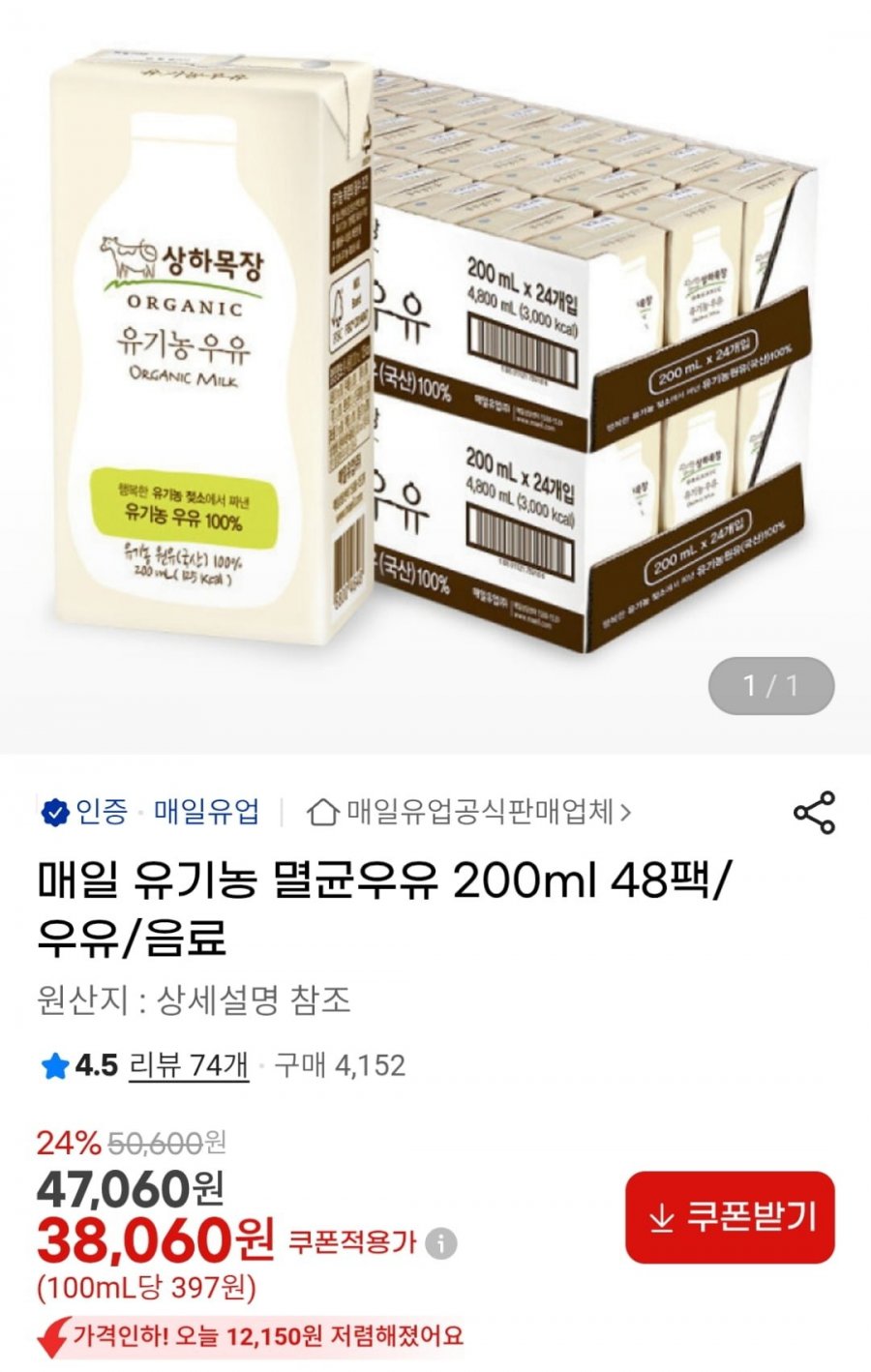View the 리뷰 74개 reviews
Screen dimensions: 871x1372
(x=189, y=1065)
